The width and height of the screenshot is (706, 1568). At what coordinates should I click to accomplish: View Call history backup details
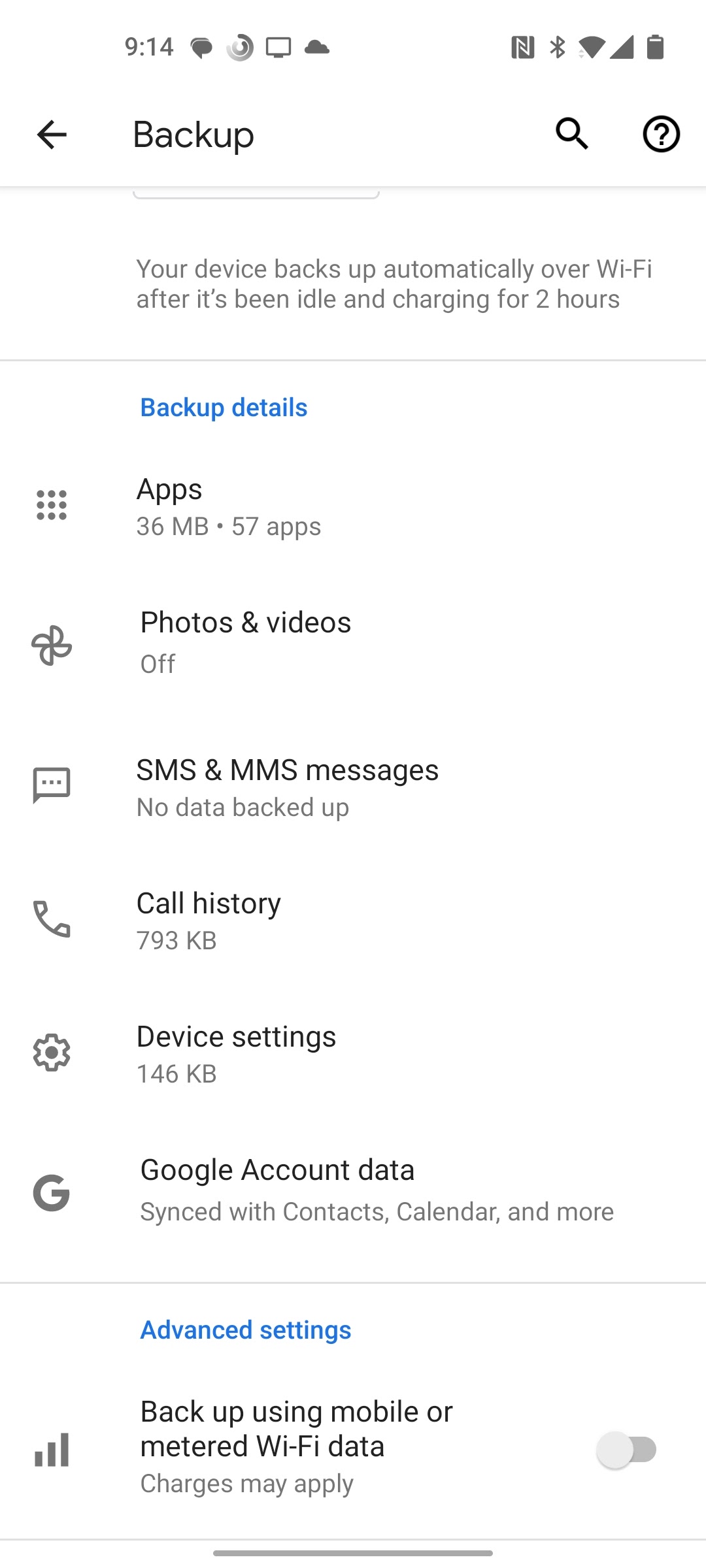(x=353, y=921)
